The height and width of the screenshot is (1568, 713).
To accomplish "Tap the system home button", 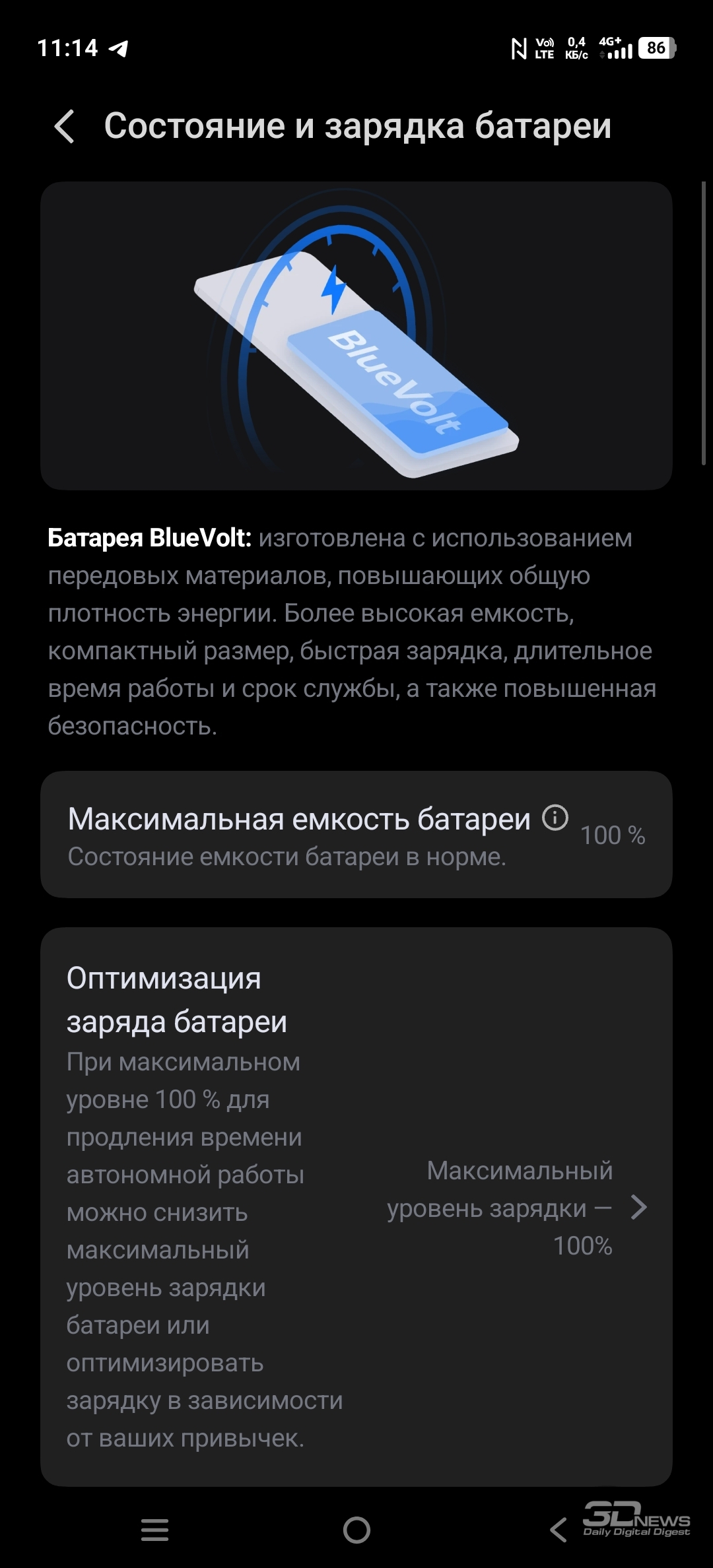I will pyautogui.click(x=356, y=1530).
